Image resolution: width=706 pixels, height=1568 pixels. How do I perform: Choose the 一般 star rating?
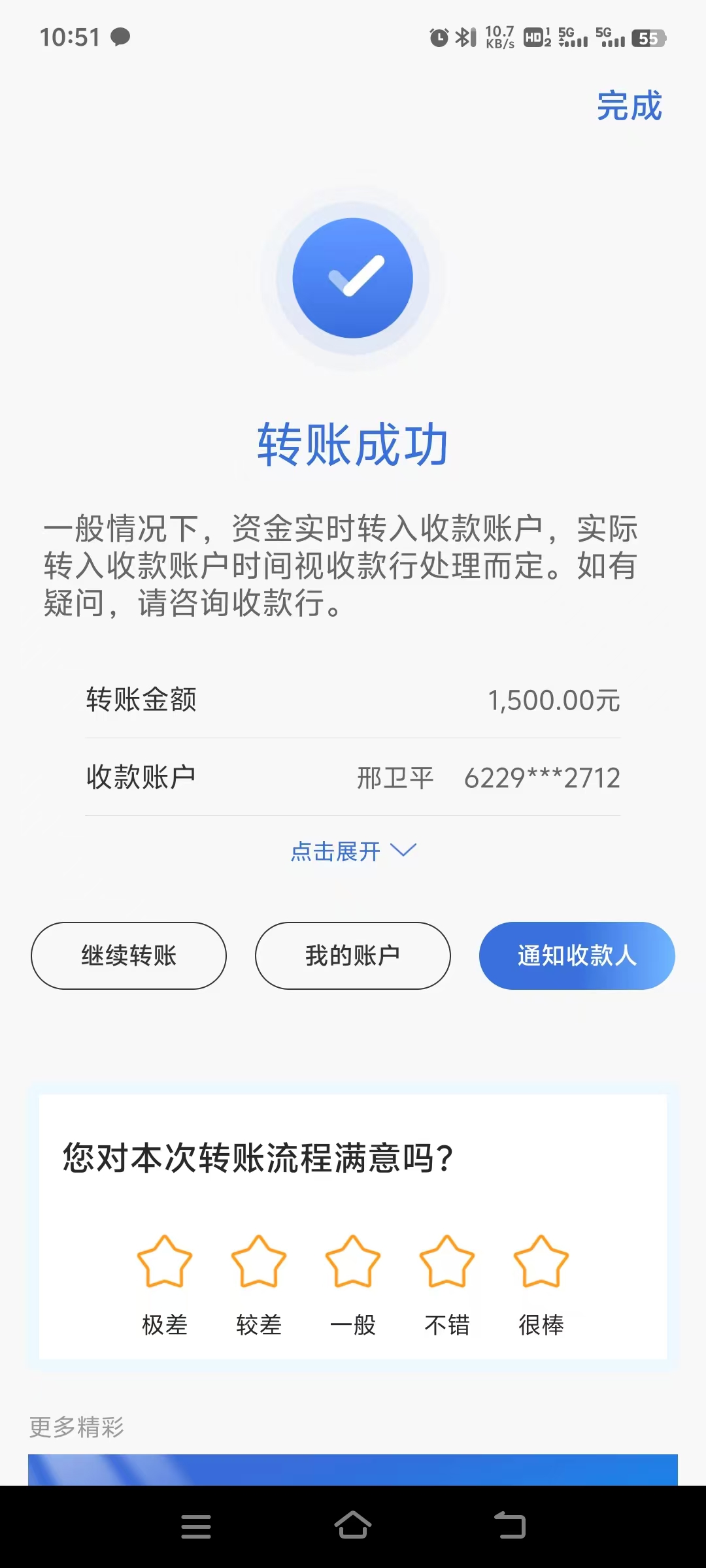point(353,1262)
